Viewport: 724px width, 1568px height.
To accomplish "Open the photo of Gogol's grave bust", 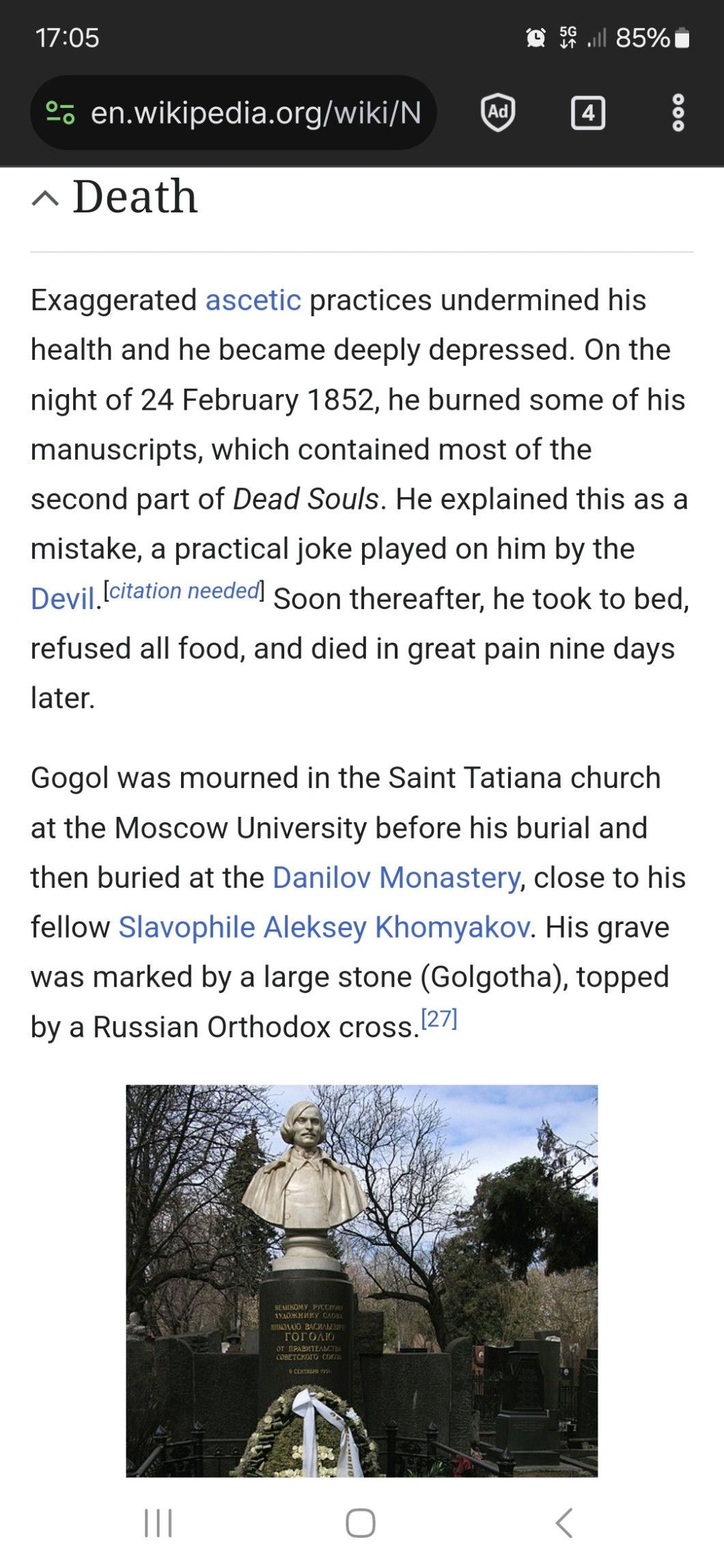I will click(x=362, y=1280).
